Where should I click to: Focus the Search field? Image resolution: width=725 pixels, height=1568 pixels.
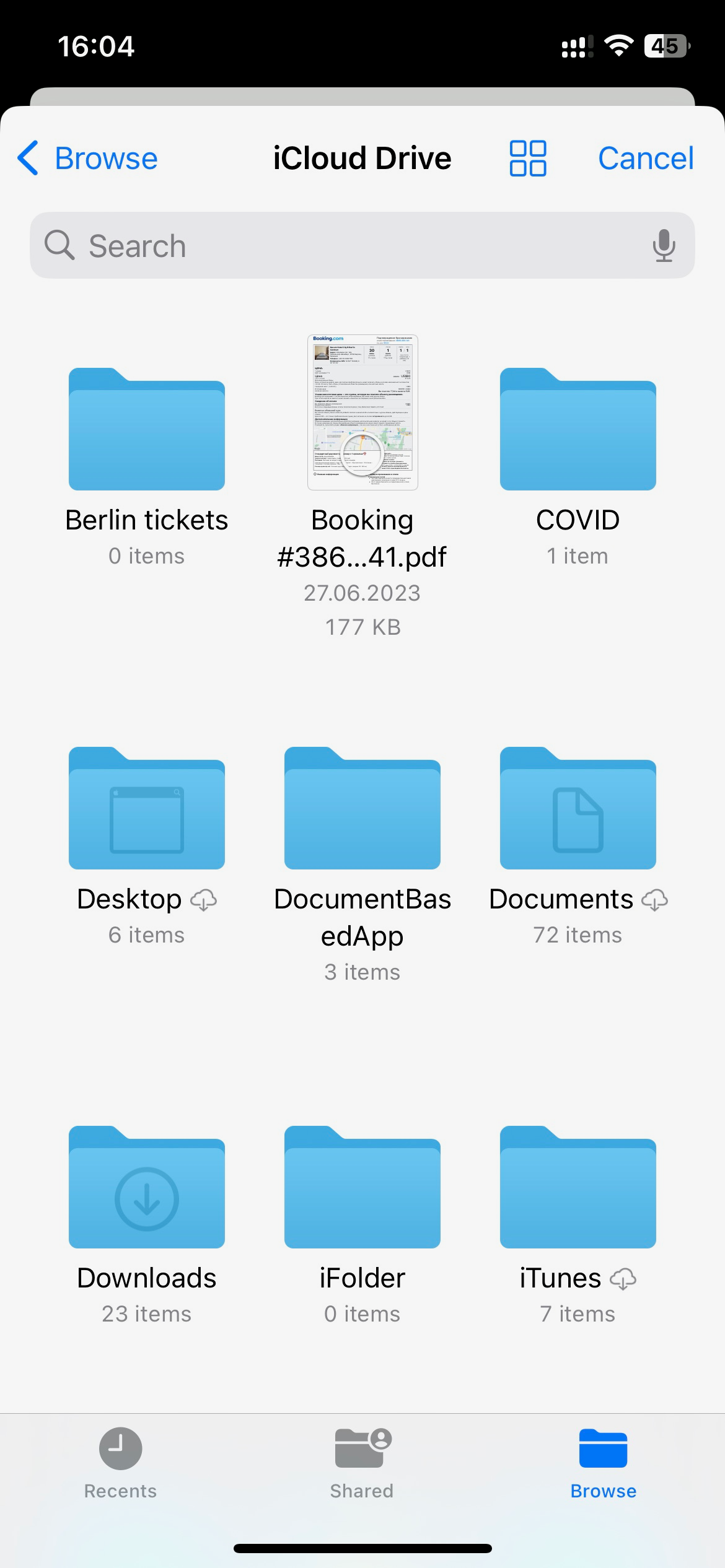pyautogui.click(x=347, y=246)
